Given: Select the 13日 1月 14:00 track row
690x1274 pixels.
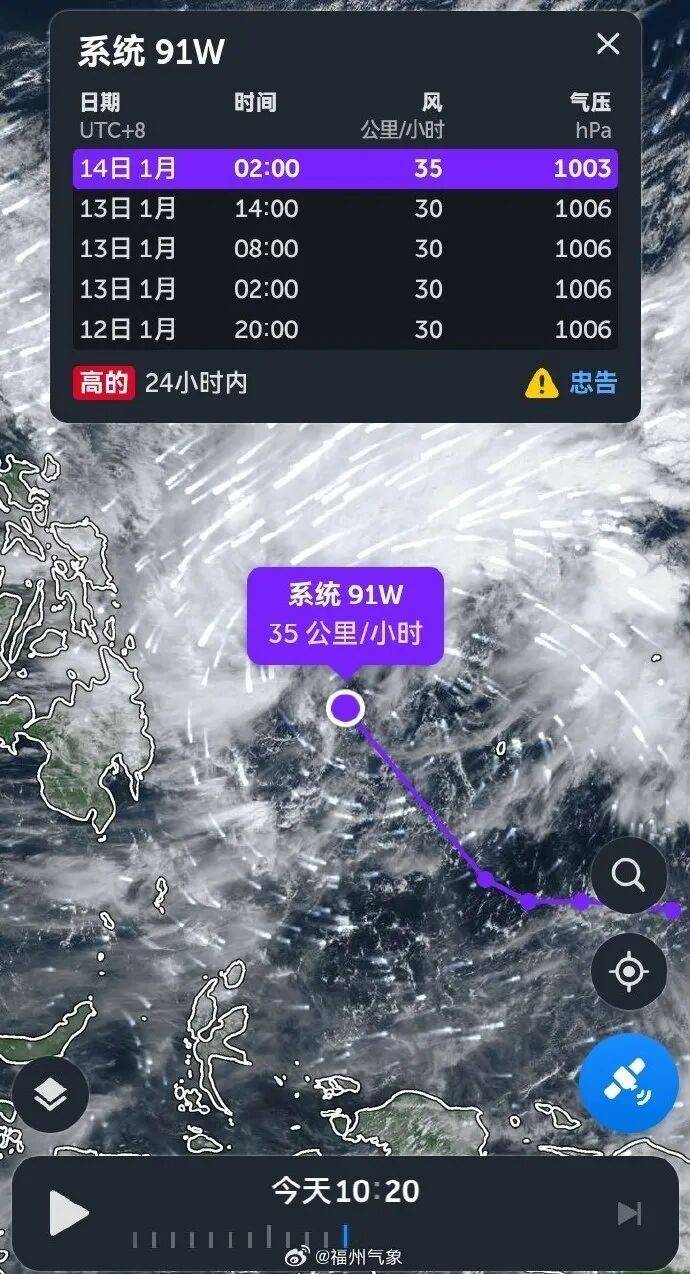Looking at the screenshot, I should point(345,208).
